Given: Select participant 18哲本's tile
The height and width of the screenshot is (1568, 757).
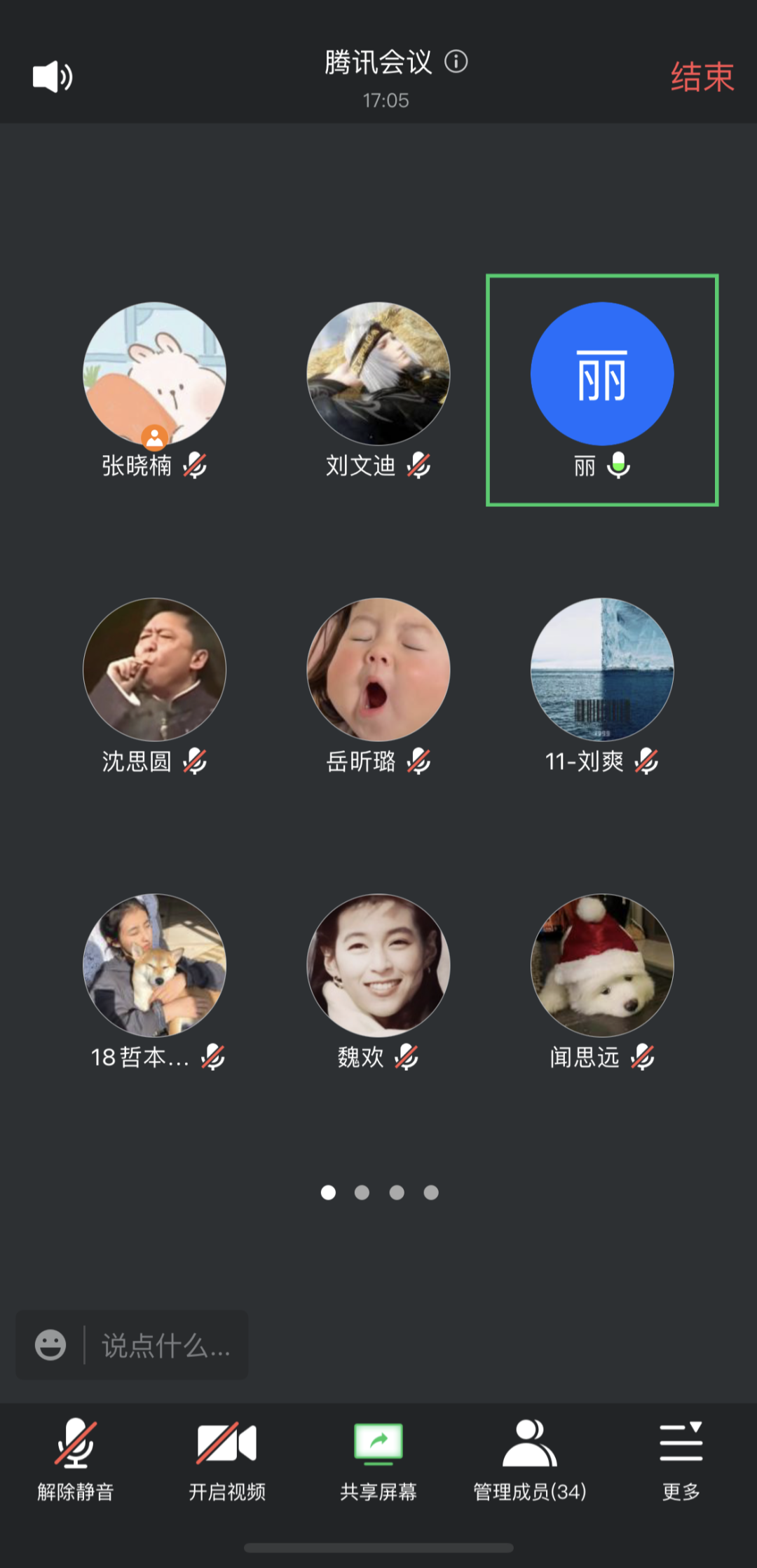Looking at the screenshot, I should [x=154, y=966].
